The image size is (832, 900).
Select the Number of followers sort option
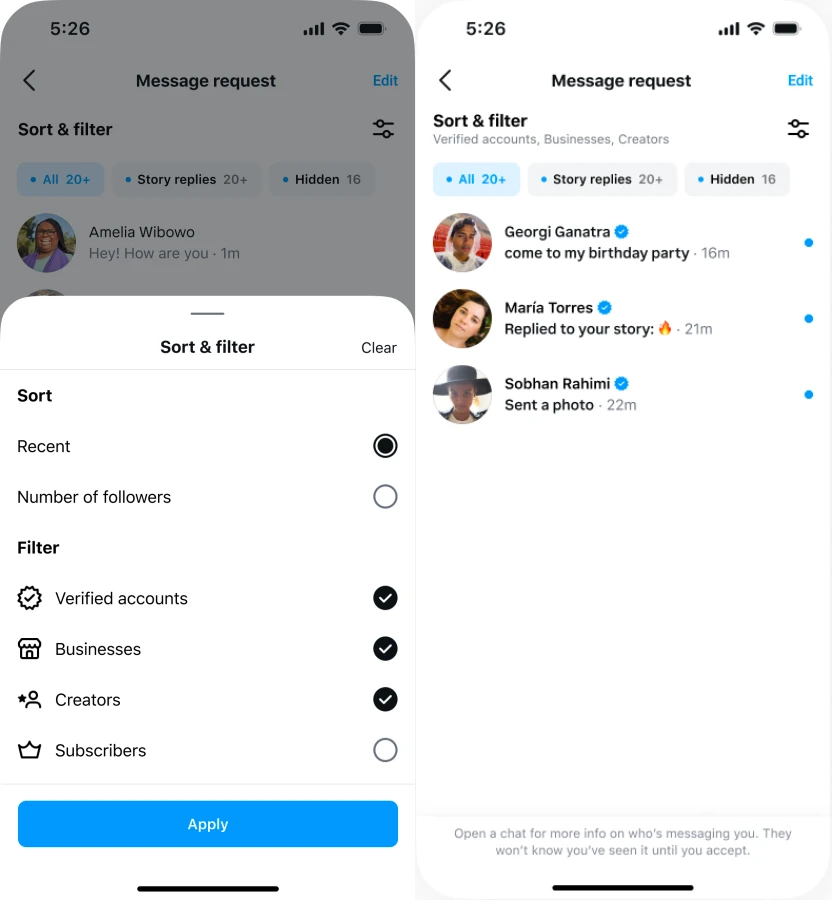point(385,497)
